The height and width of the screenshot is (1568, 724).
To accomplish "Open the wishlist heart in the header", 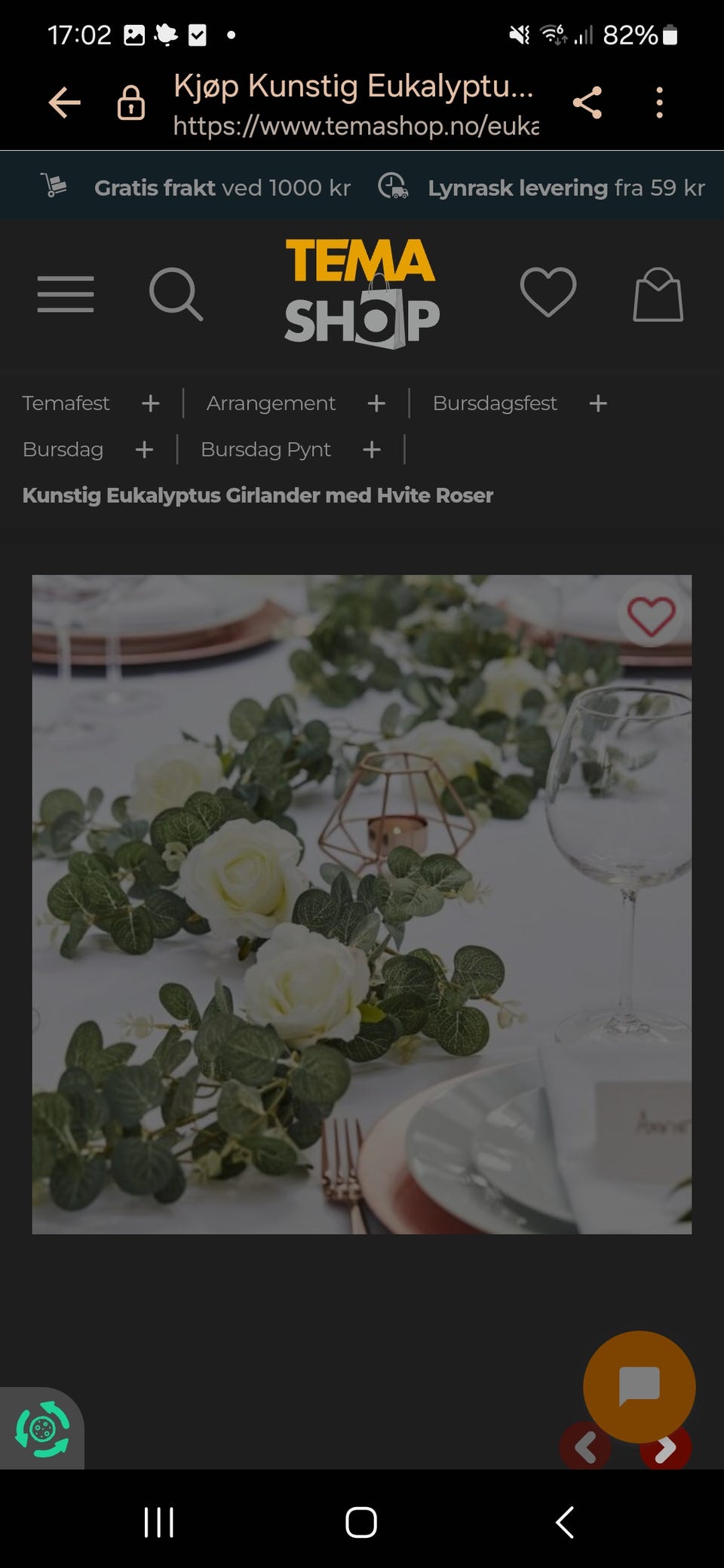I will pyautogui.click(x=548, y=295).
